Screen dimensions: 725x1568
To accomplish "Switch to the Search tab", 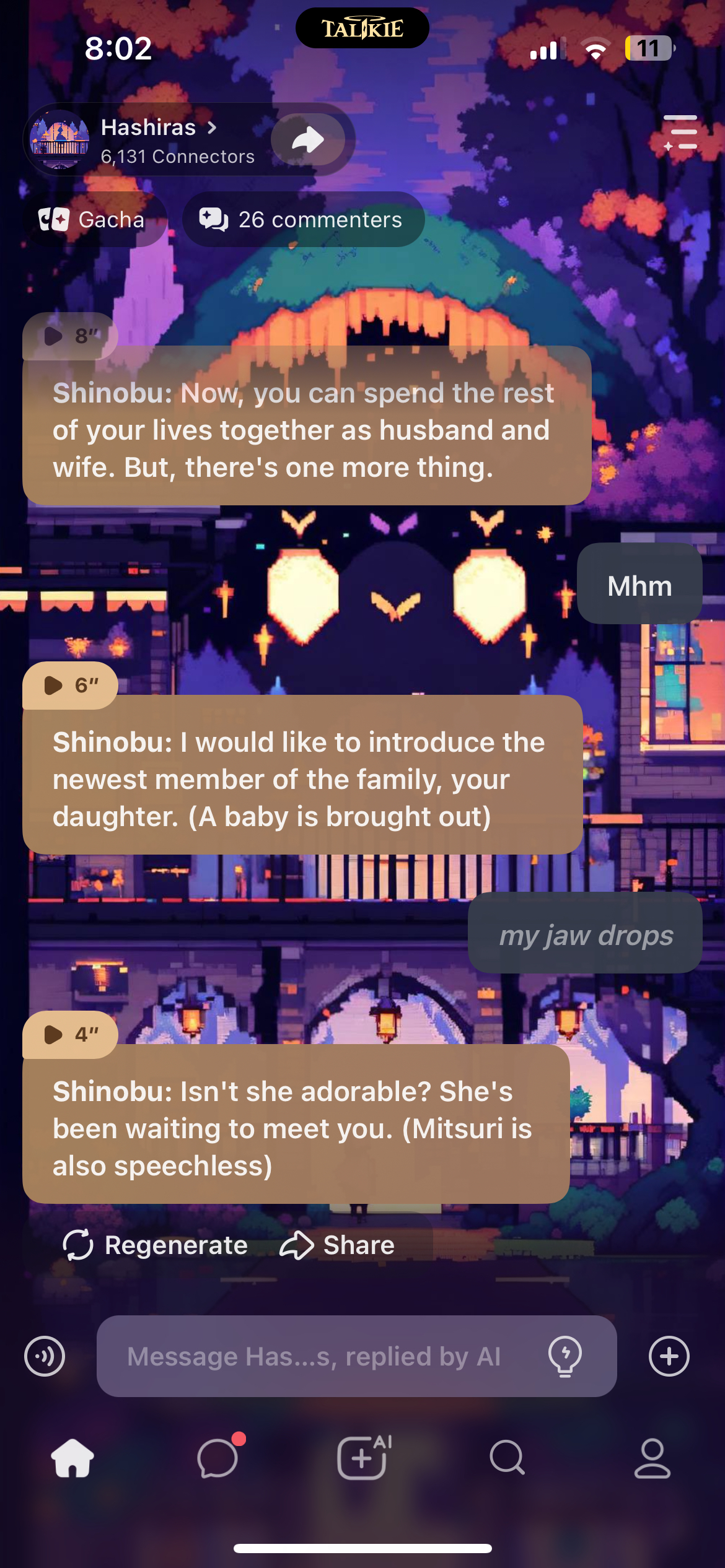I will coord(507,1458).
